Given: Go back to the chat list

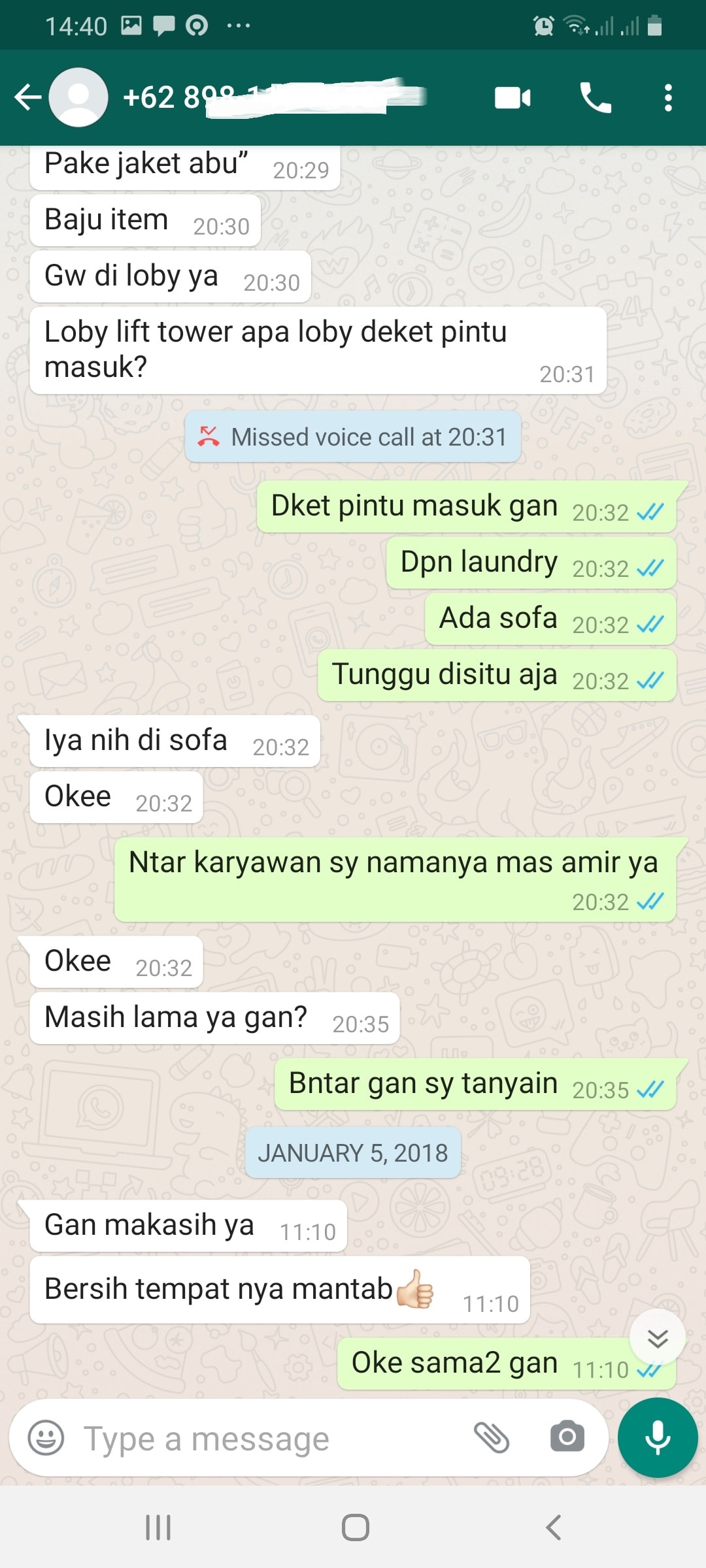Looking at the screenshot, I should [x=28, y=98].
